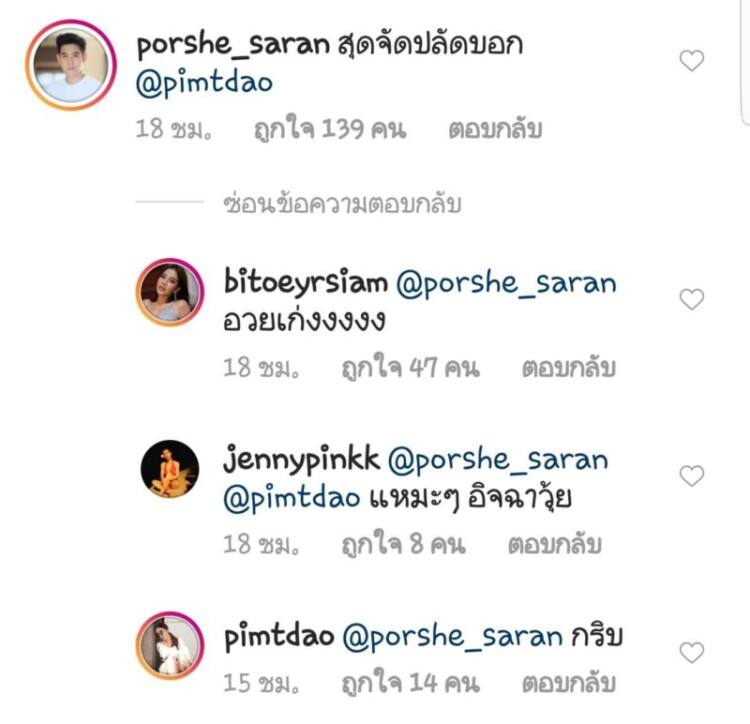The width and height of the screenshot is (750, 724).
Task: Reply to porshe_saran's comment
Action: (495, 130)
